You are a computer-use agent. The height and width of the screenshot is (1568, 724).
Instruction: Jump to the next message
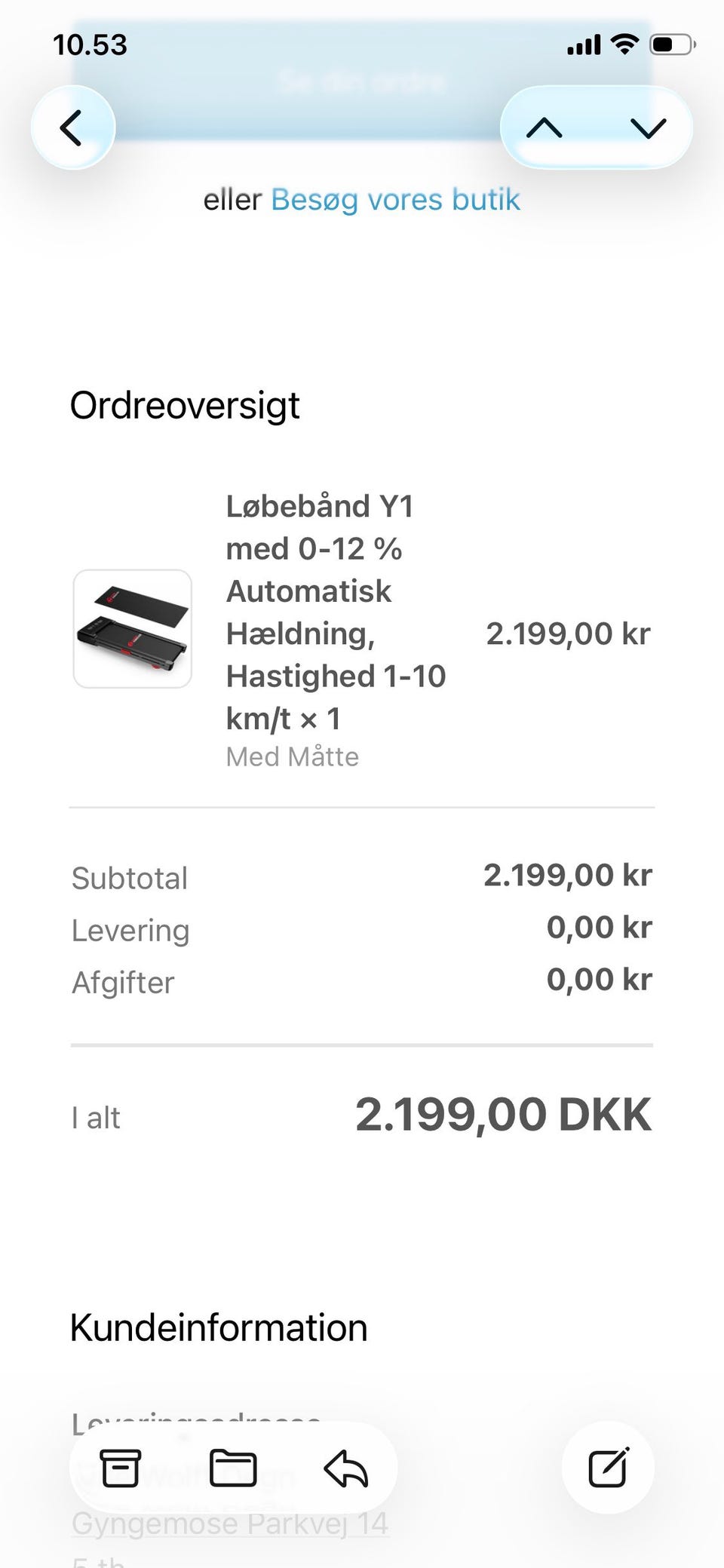click(x=648, y=128)
